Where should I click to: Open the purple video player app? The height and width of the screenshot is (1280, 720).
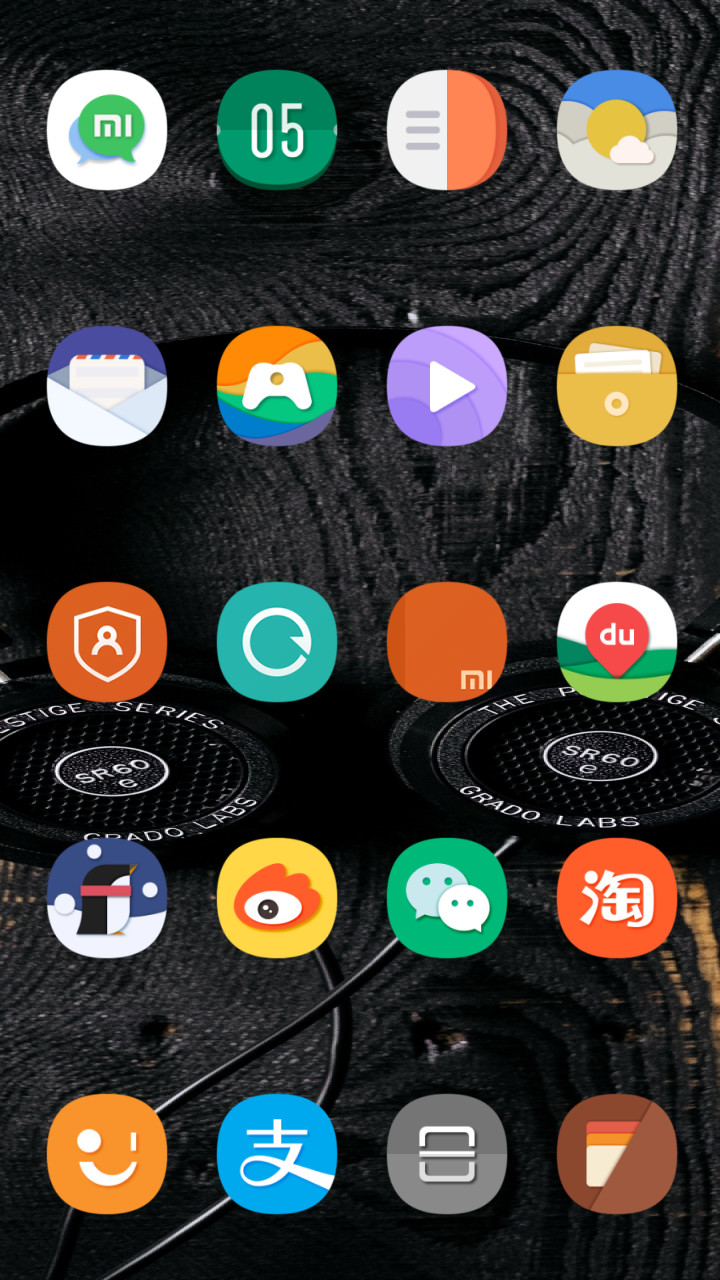(x=447, y=386)
